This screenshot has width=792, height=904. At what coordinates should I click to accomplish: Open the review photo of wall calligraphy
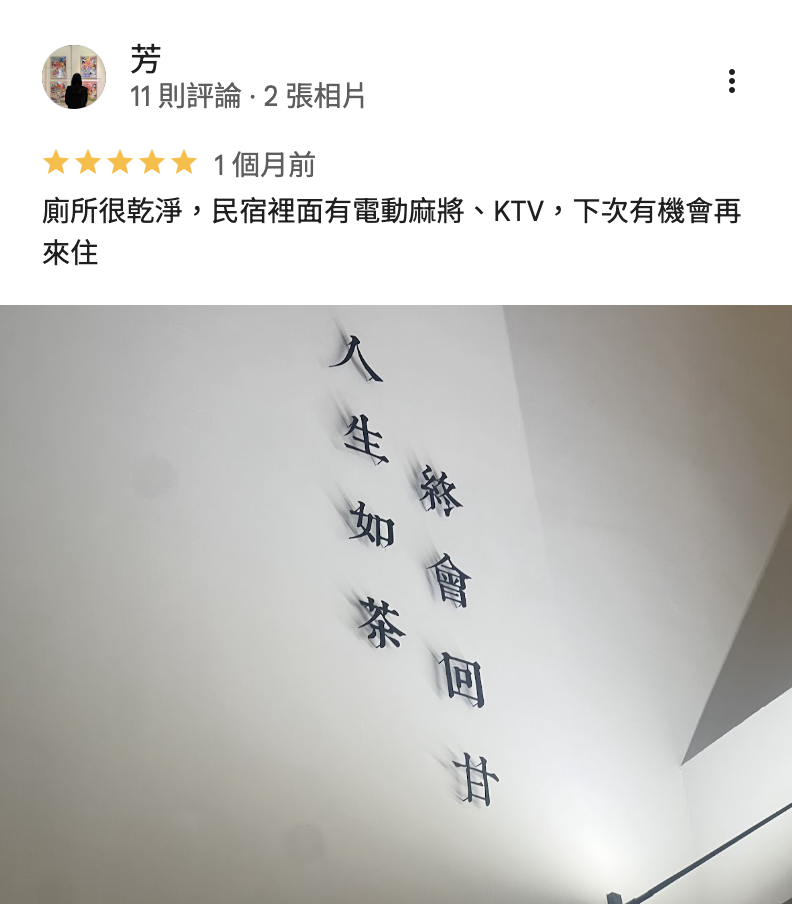pyautogui.click(x=396, y=604)
